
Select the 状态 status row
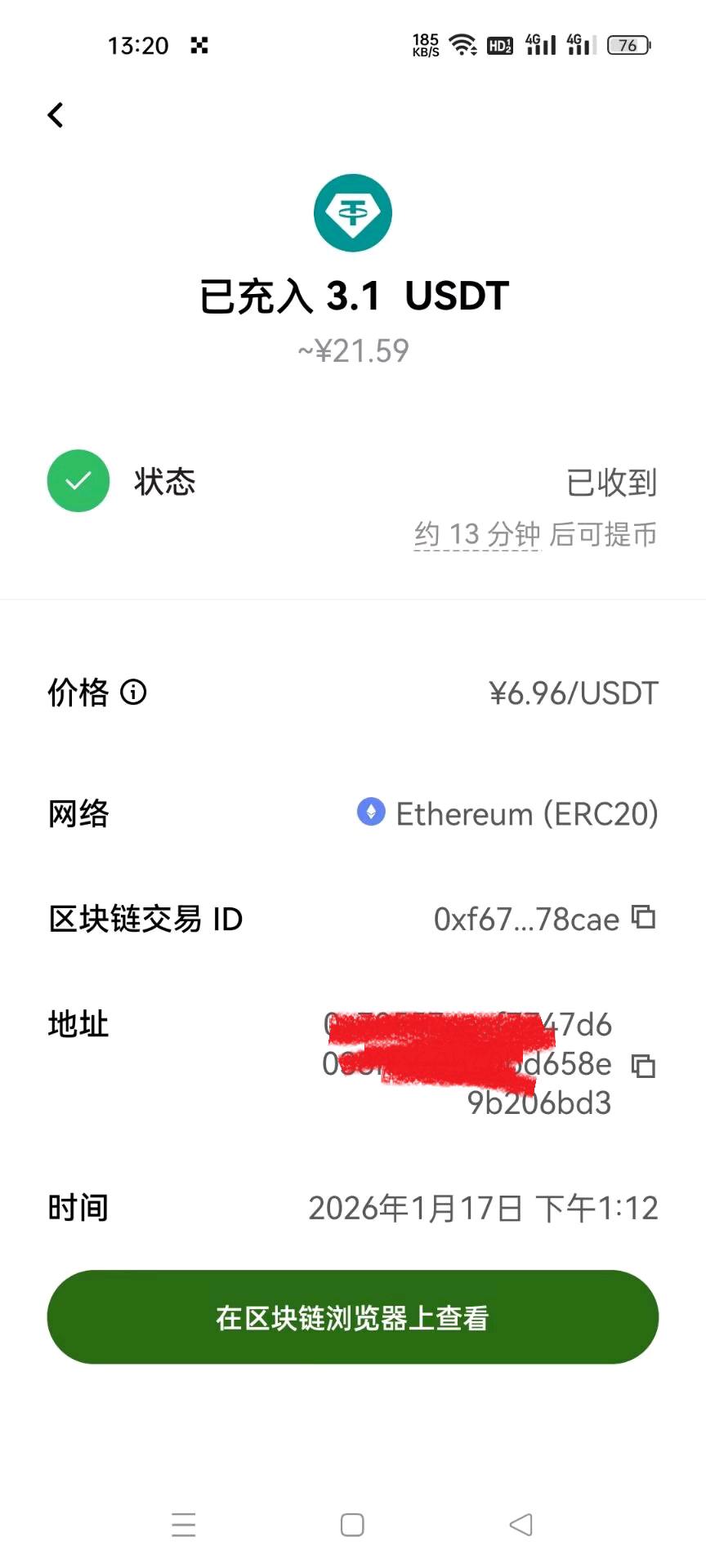(x=165, y=481)
